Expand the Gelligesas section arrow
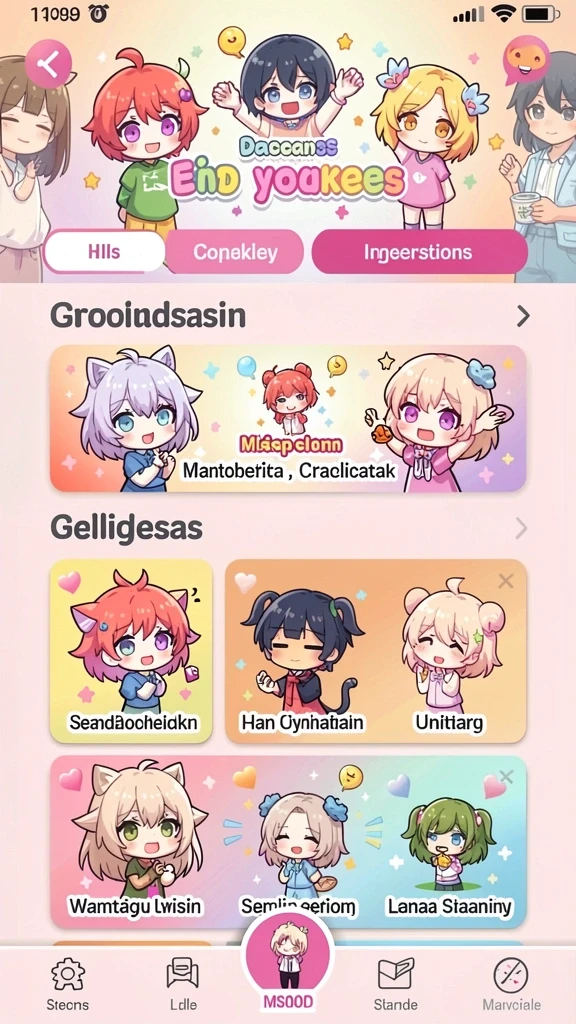 [520, 528]
